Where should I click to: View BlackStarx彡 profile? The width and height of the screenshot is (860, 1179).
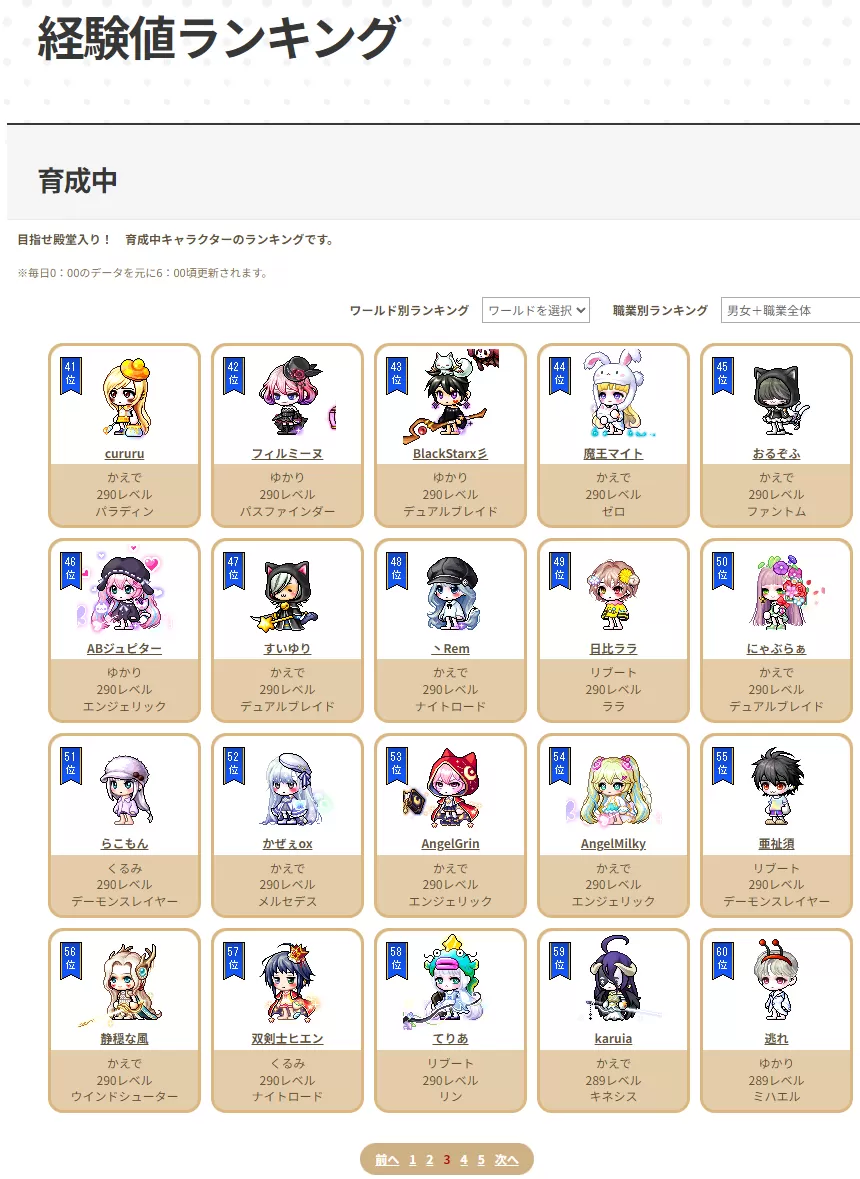tap(450, 453)
